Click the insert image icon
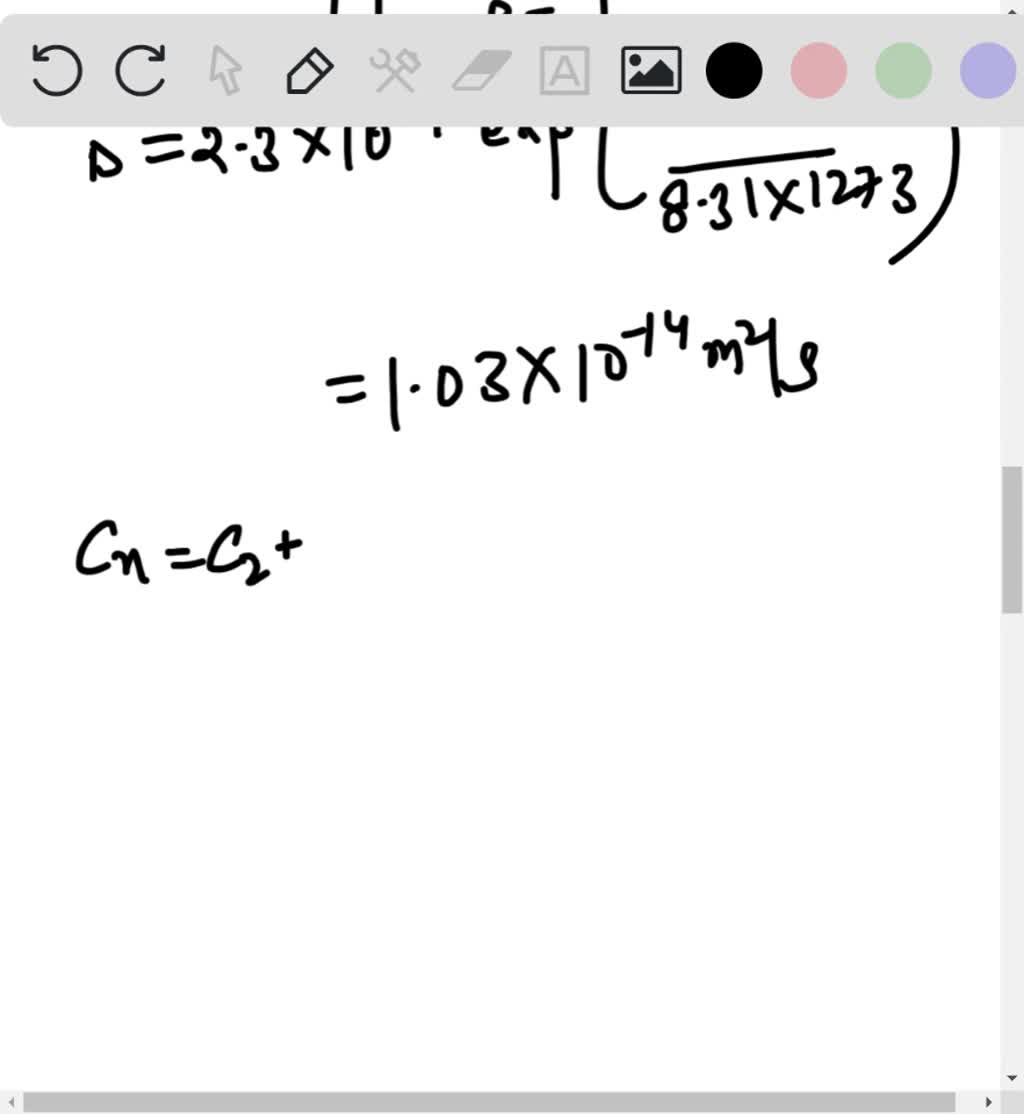Screen dimensions: 1024x1114 pos(650,70)
